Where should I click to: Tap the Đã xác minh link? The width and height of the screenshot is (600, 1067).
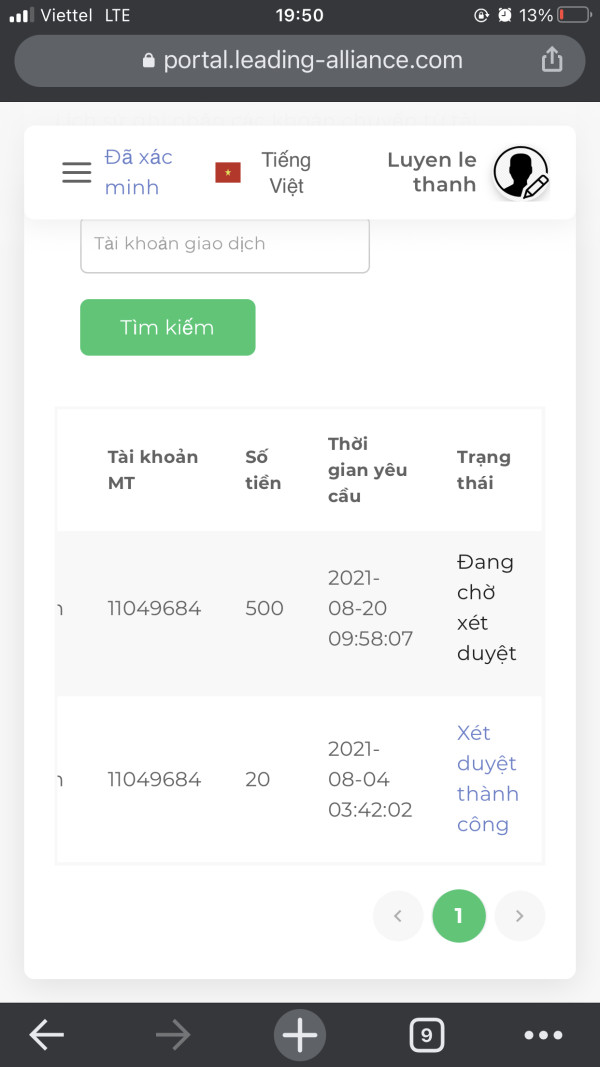pyautogui.click(x=138, y=172)
